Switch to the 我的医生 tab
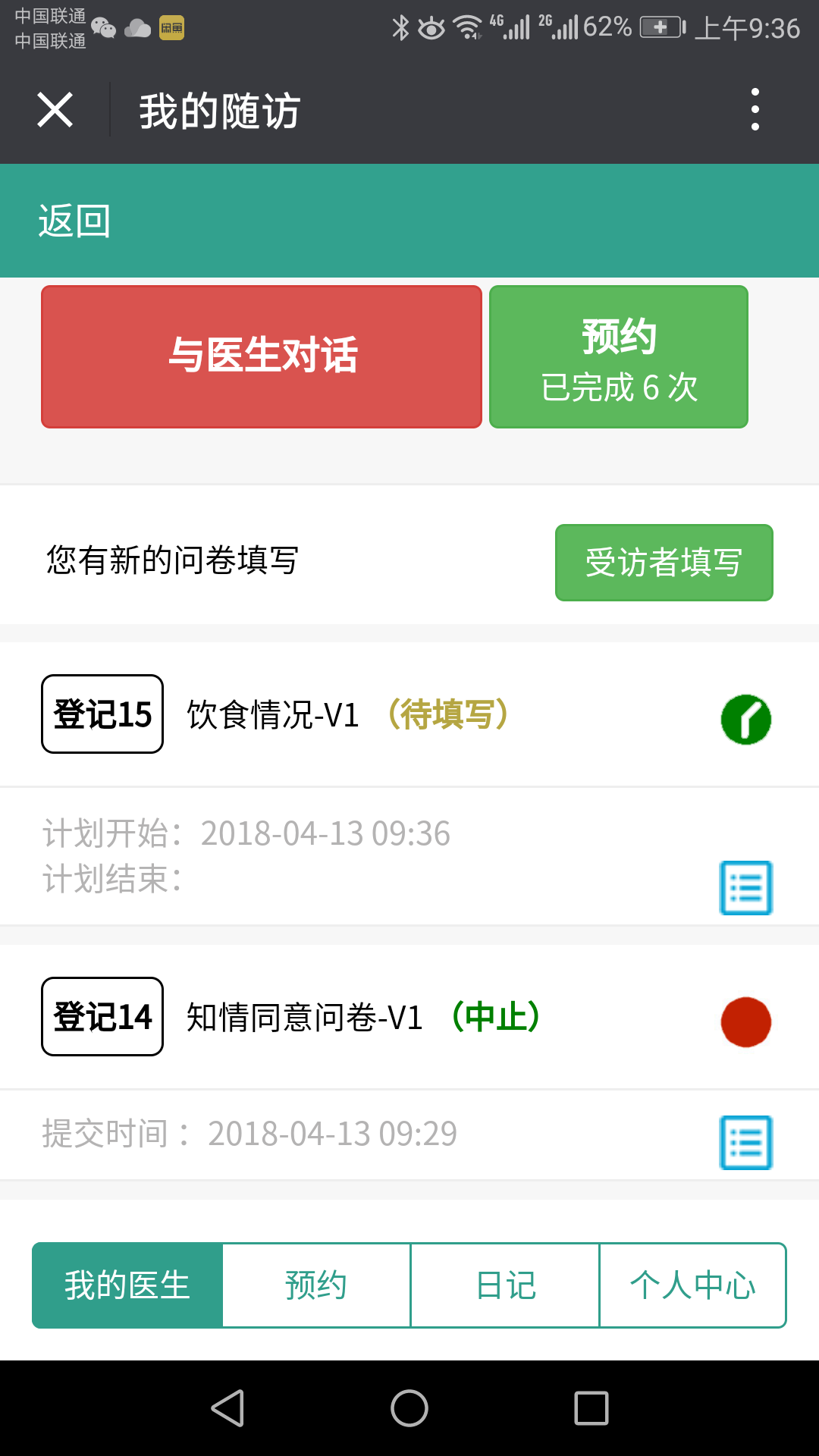The height and width of the screenshot is (1456, 819). coord(127,1285)
